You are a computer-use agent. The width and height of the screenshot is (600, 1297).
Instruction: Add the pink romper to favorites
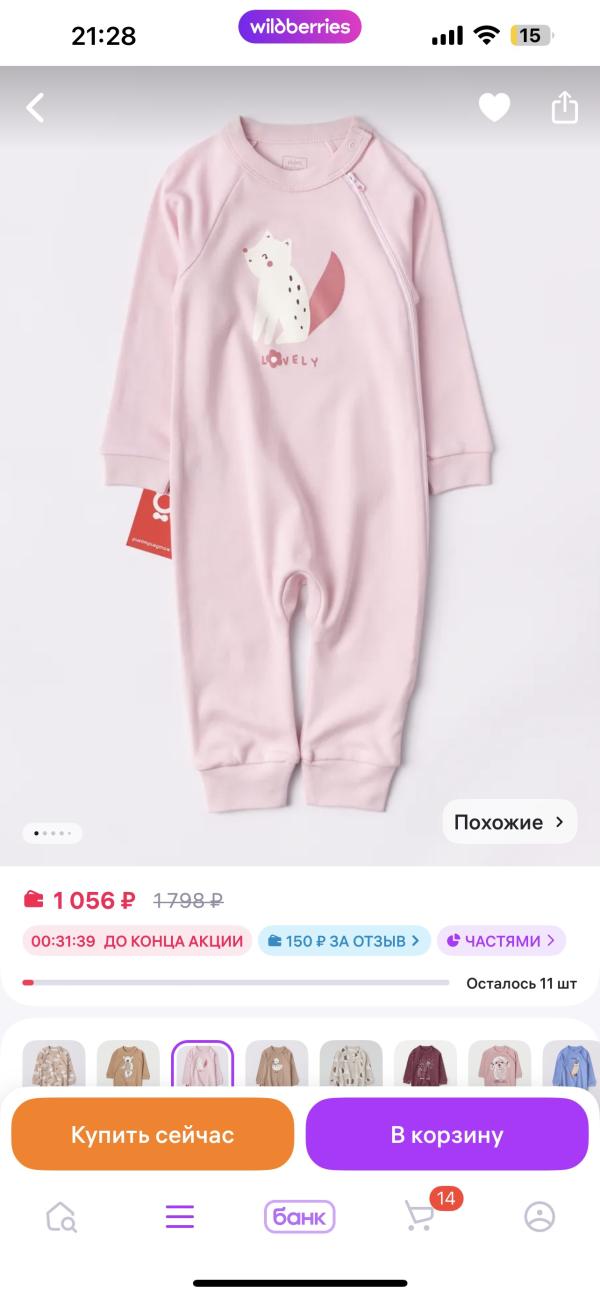[494, 108]
